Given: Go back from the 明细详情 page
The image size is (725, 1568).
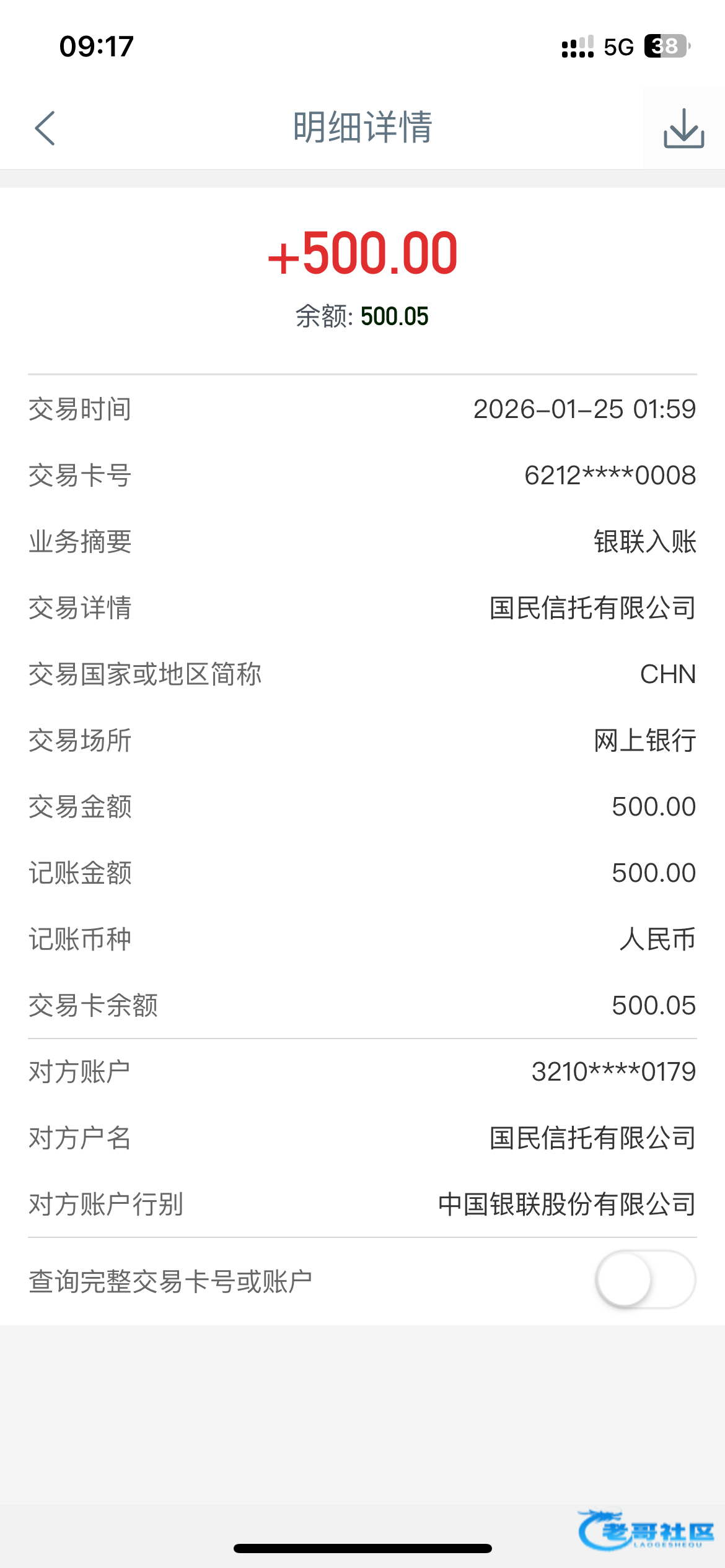Looking at the screenshot, I should point(45,128).
